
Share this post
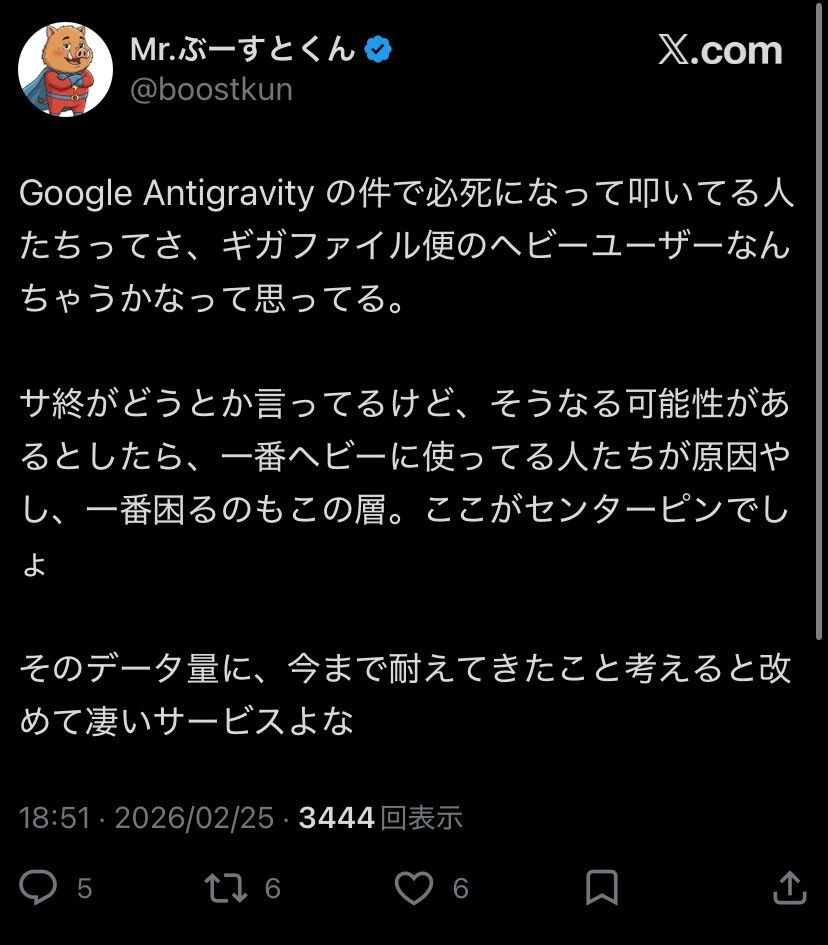click(789, 887)
